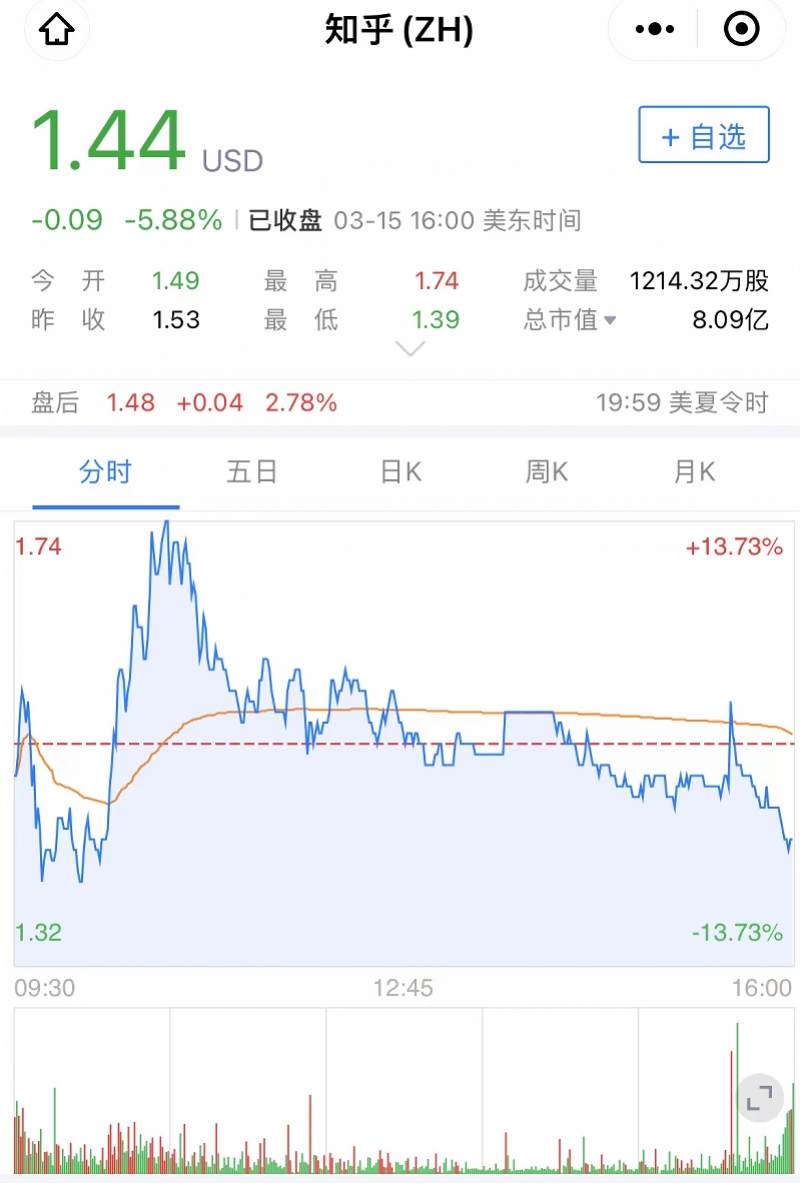Screen dimensions: 800x1184
Task: Open the 月K monthly chart tab
Action: point(693,472)
